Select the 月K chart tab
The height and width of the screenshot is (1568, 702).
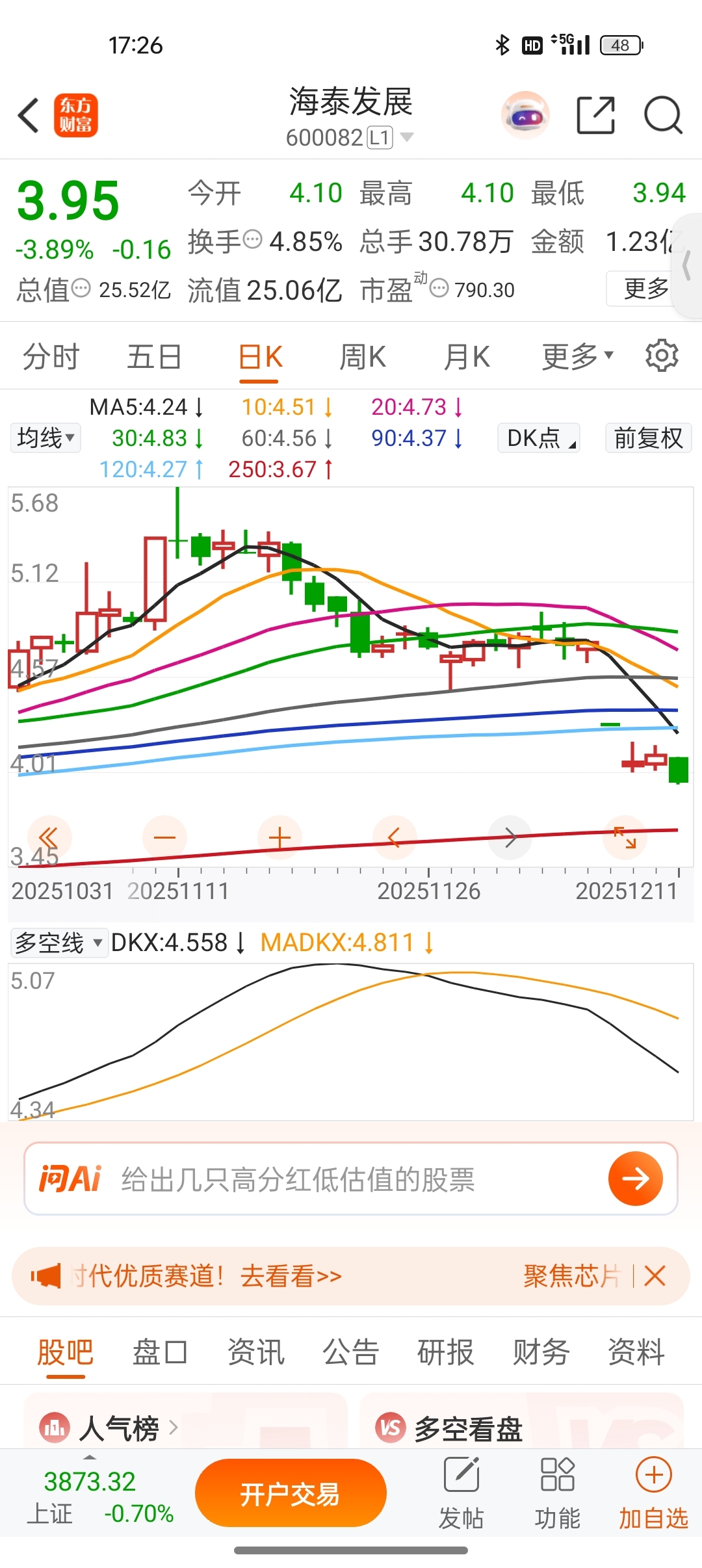click(466, 357)
